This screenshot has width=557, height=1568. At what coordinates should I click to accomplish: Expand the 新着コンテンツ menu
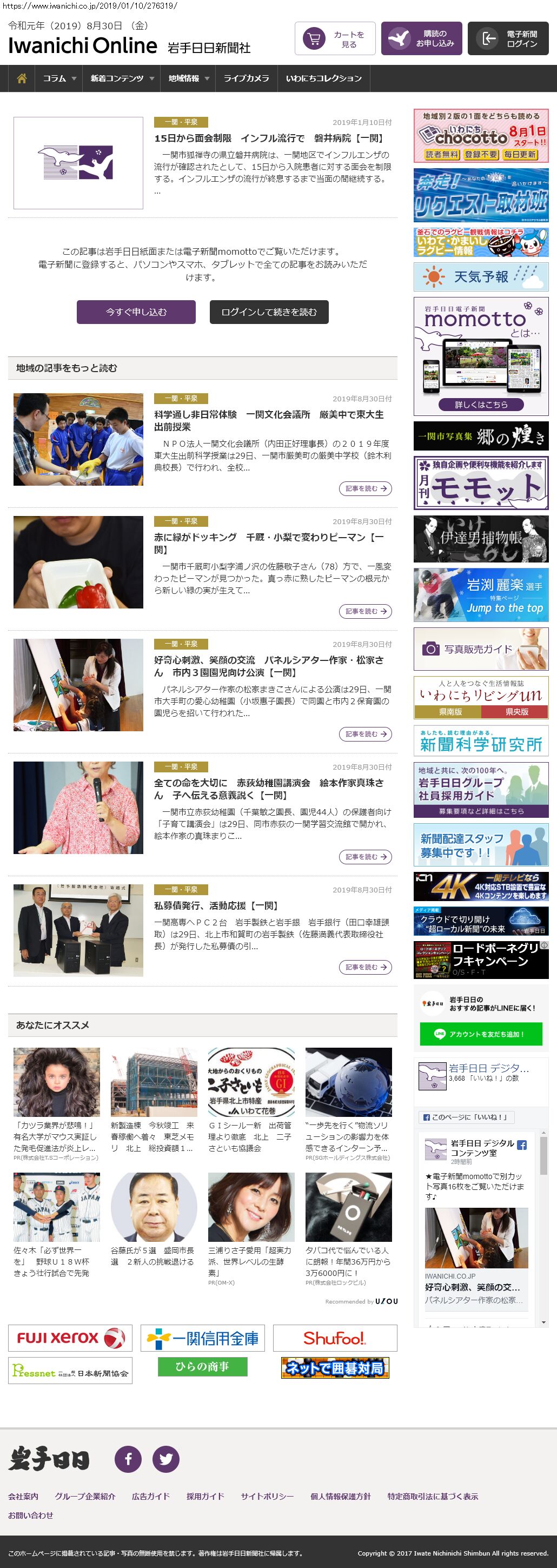click(121, 78)
